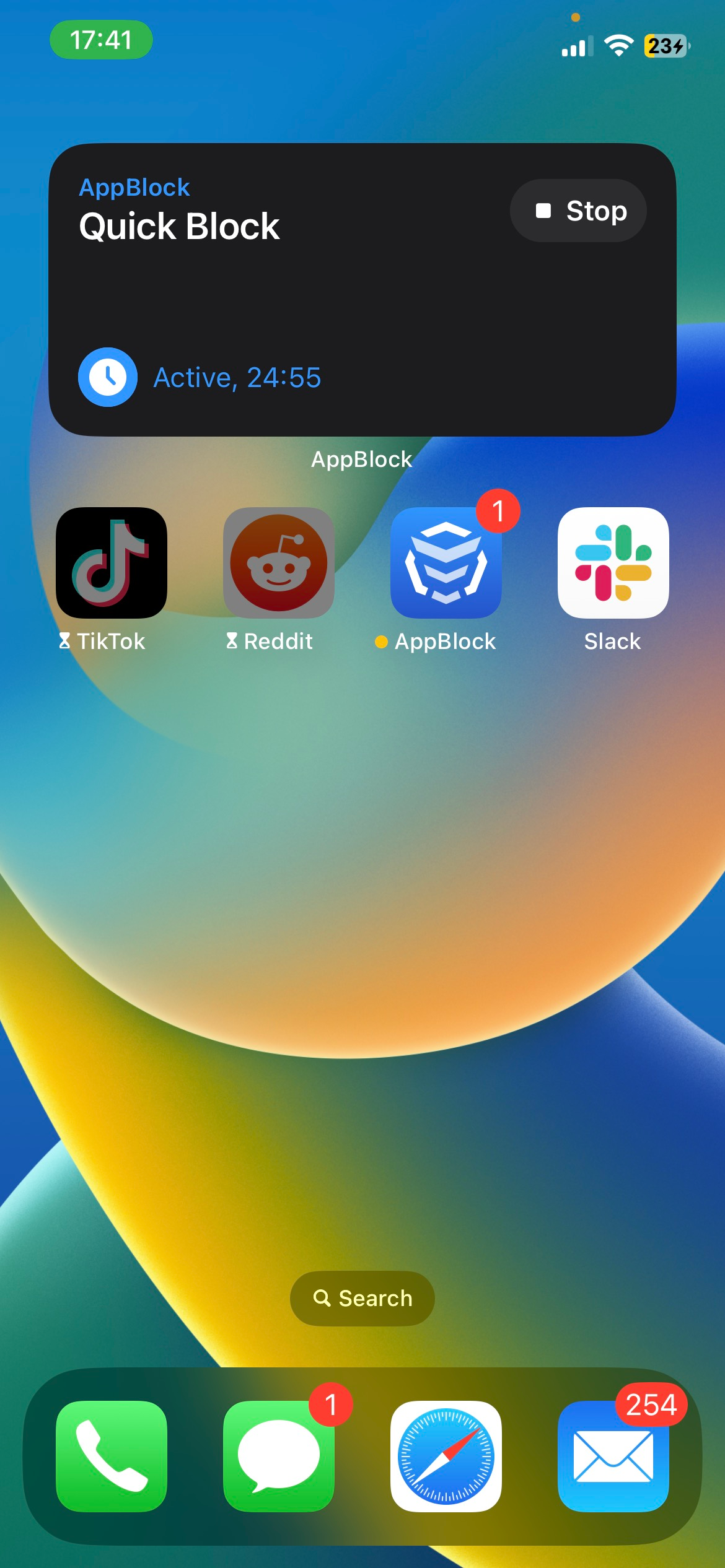Image resolution: width=725 pixels, height=1568 pixels.
Task: Launch the TikTok app
Action: (x=112, y=562)
